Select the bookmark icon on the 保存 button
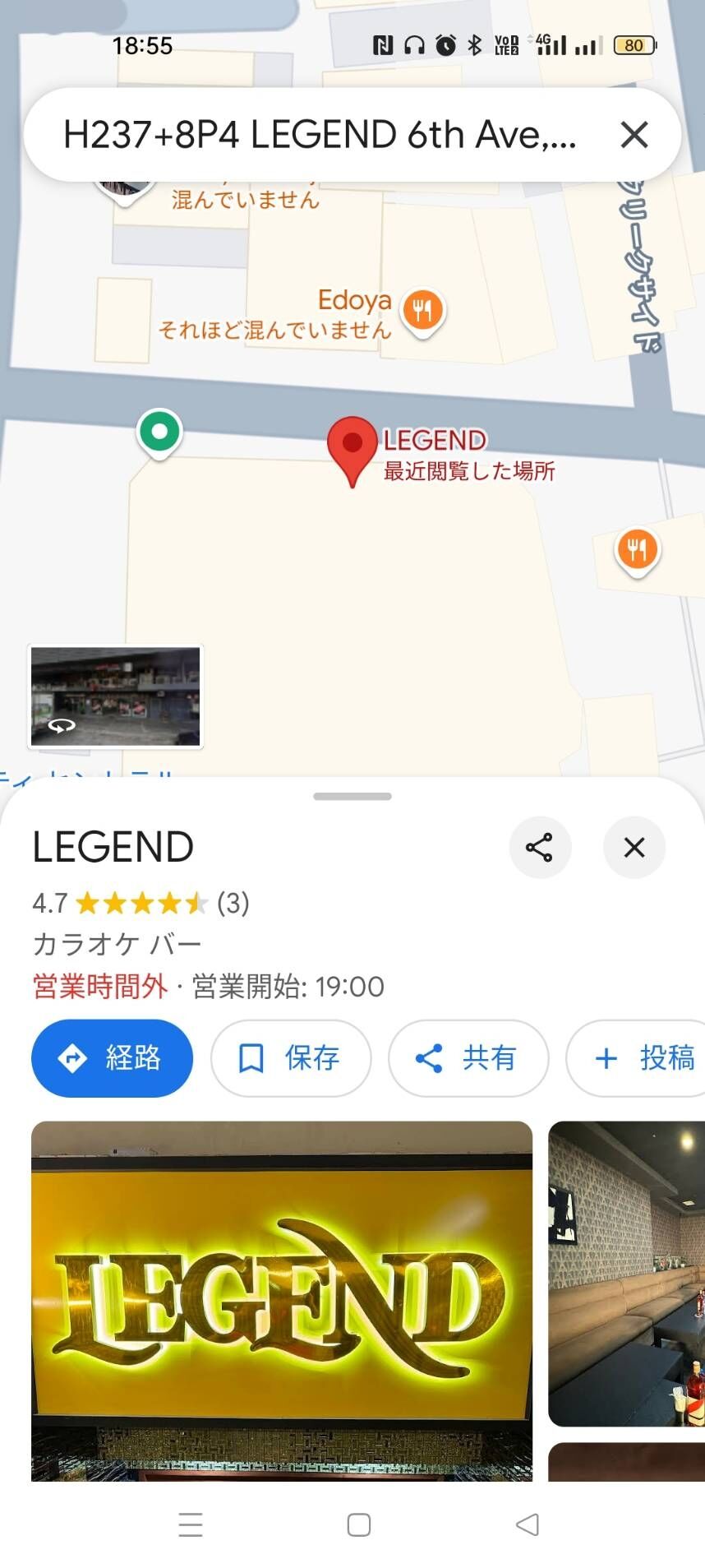Screen dimensions: 705x1568 click(251, 1059)
